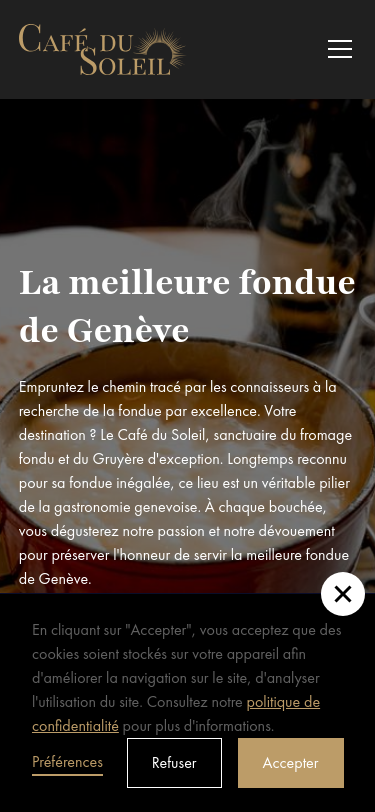Tap the Café du Soleil logo
The height and width of the screenshot is (812, 375).
[102, 50]
